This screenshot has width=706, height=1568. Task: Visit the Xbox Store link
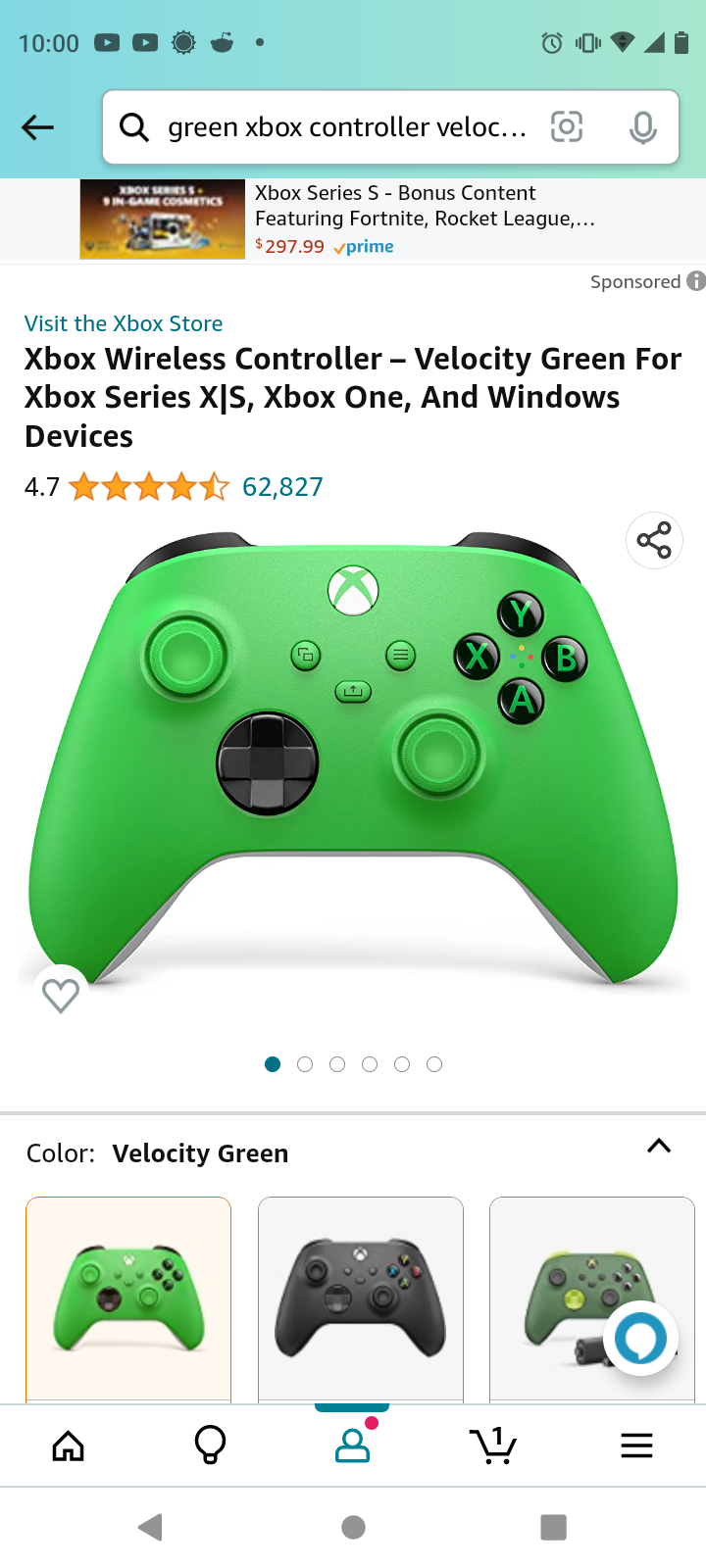pos(124,323)
